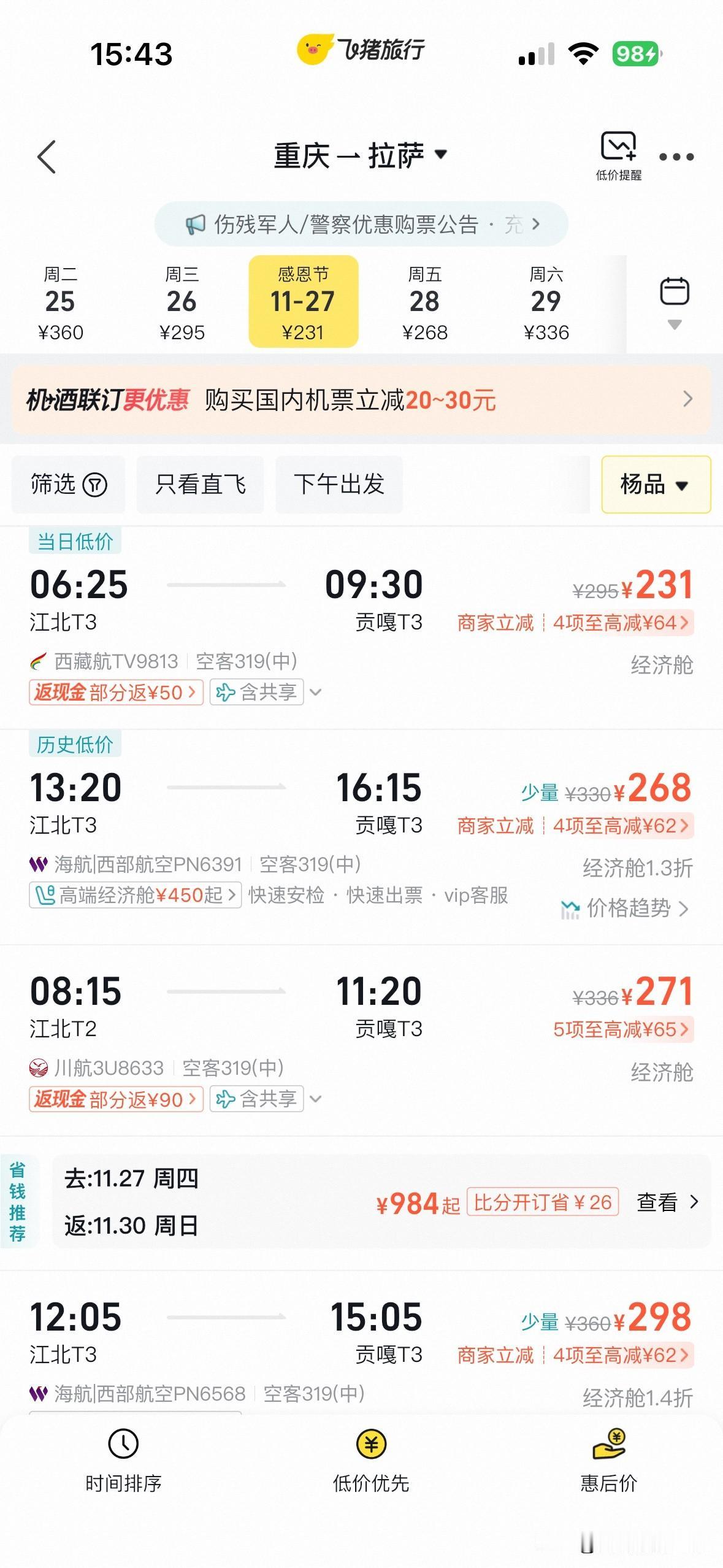723x1568 pixels.
Task: Tap the Tibet Airlines logo on flight TV9813
Action: tap(38, 661)
